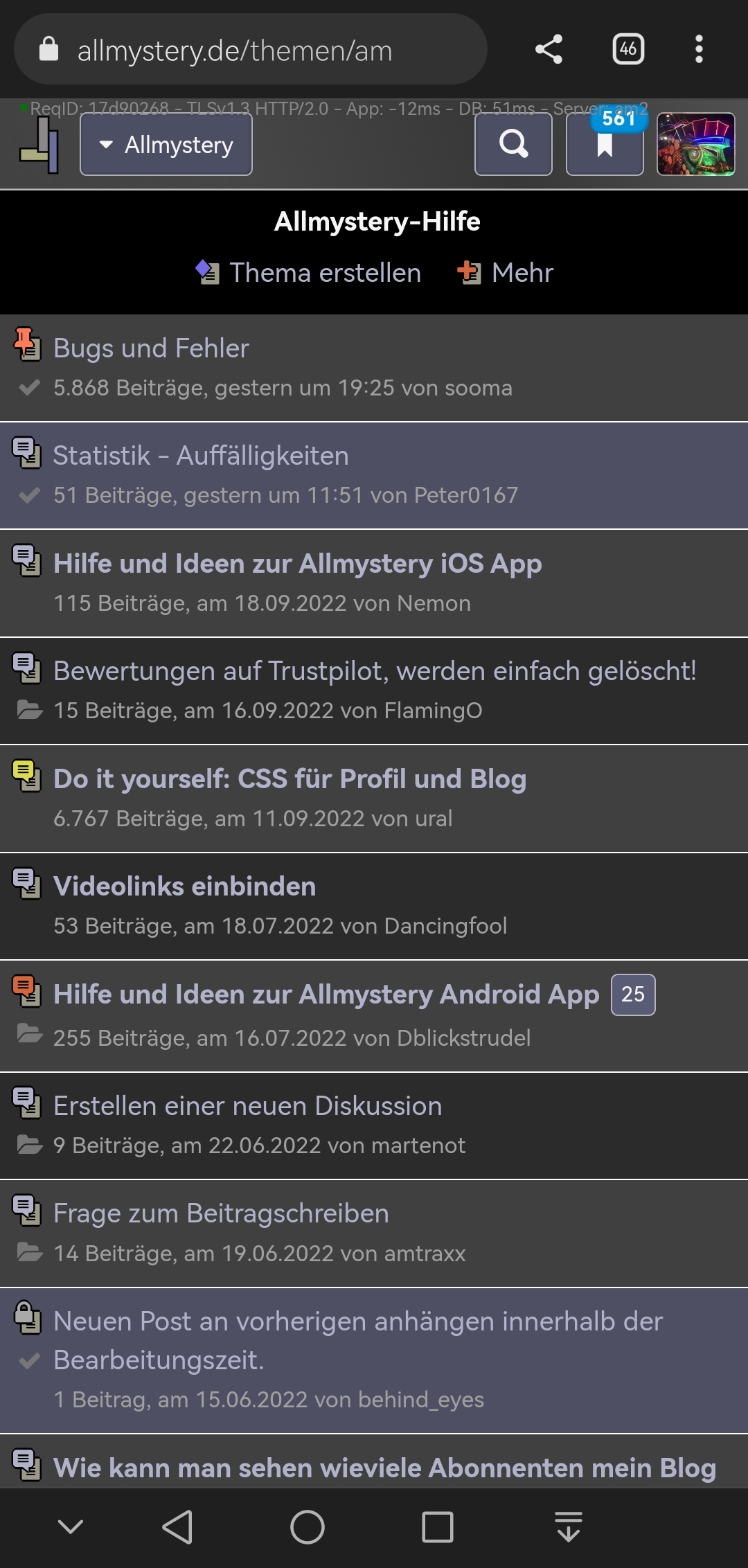Open bookmarks showing 561 unread
748x1568 pixels.
pos(605,144)
